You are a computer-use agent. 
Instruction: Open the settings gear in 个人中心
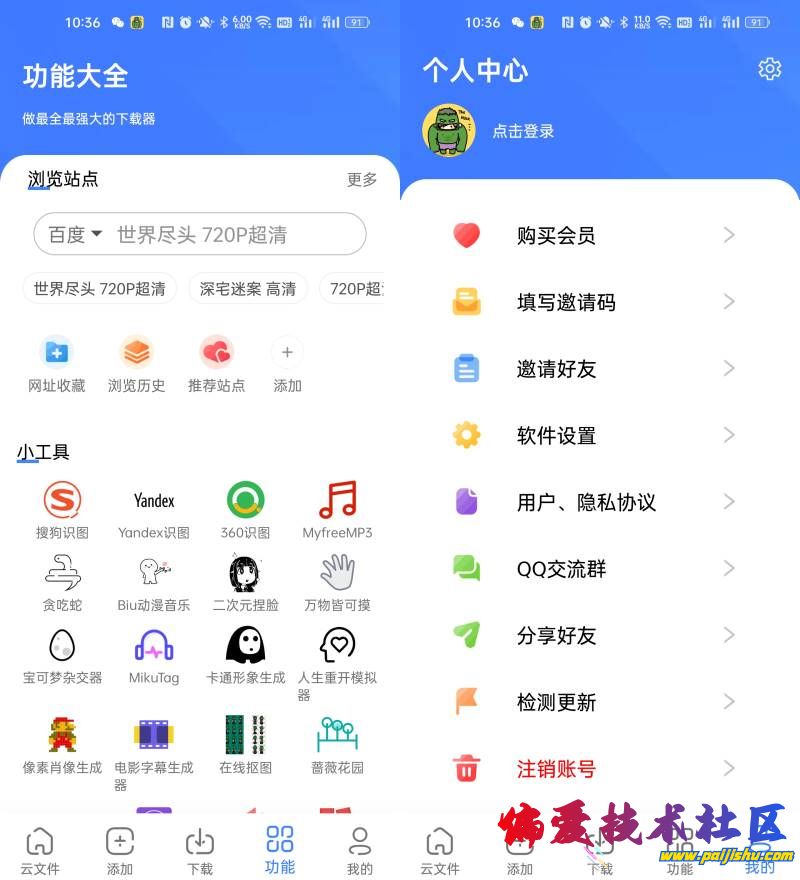(769, 68)
